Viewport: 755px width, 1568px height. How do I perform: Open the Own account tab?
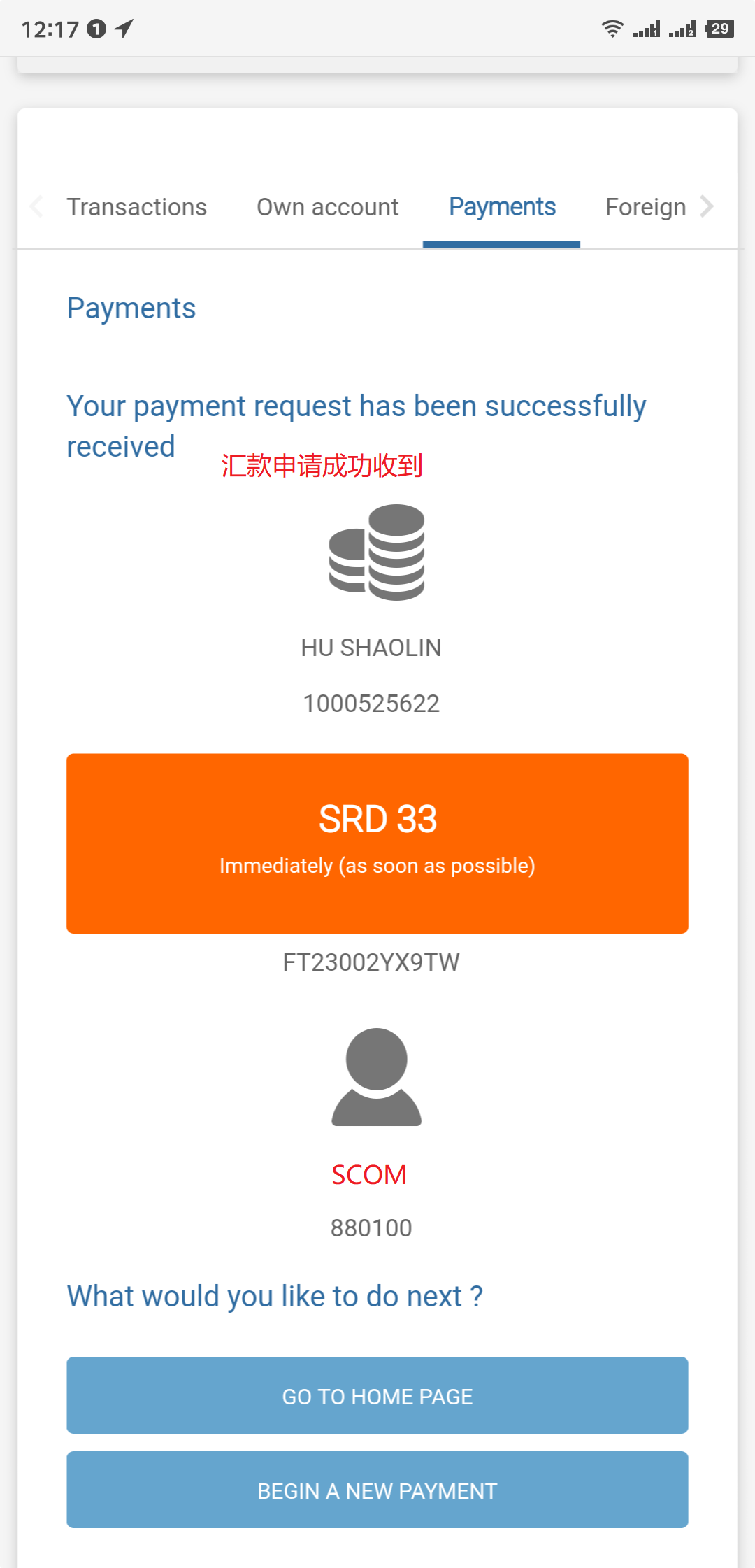click(x=327, y=207)
